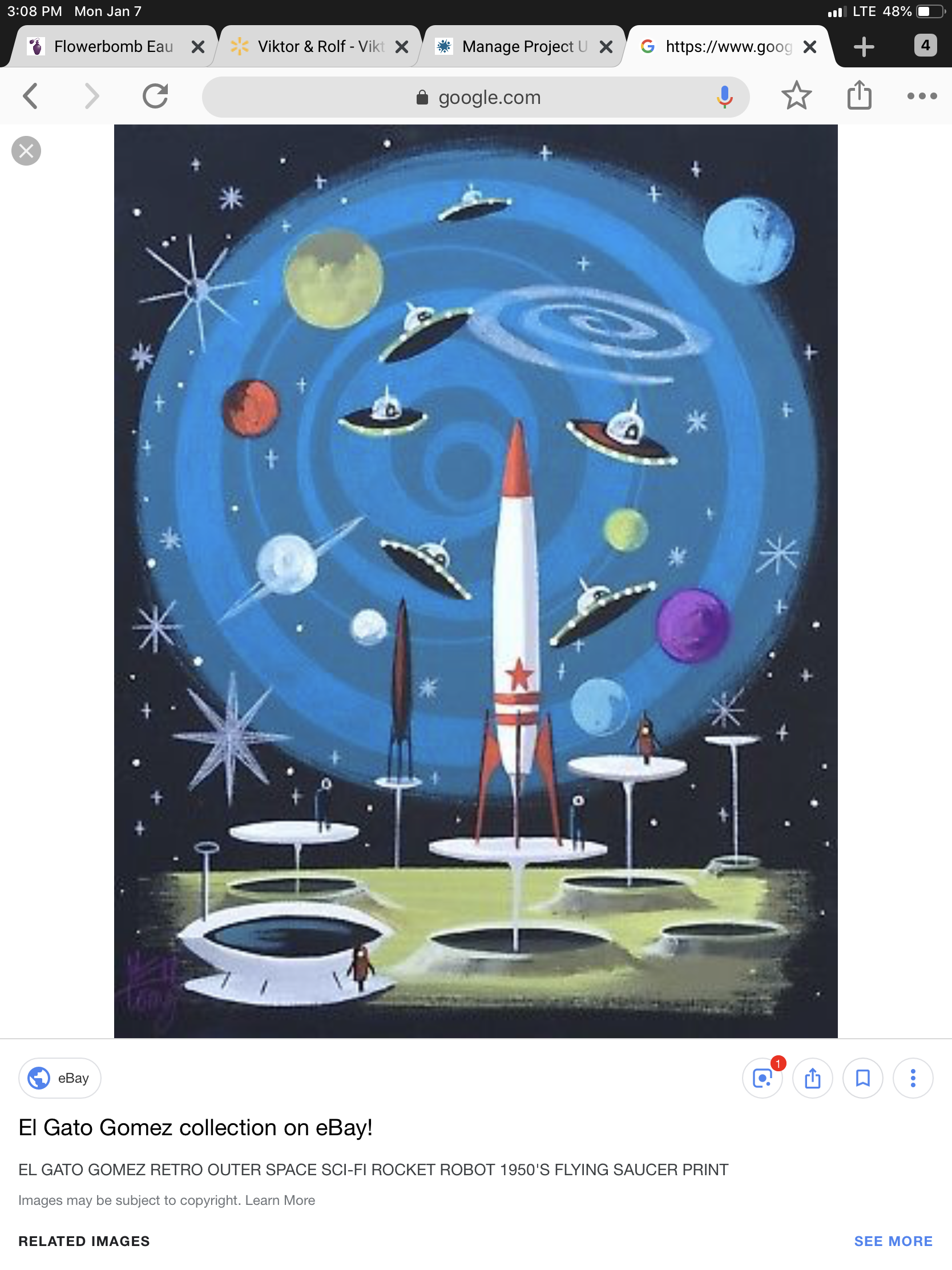The width and height of the screenshot is (952, 1270).
Task: Visit the eBay source page
Action: (x=60, y=1078)
